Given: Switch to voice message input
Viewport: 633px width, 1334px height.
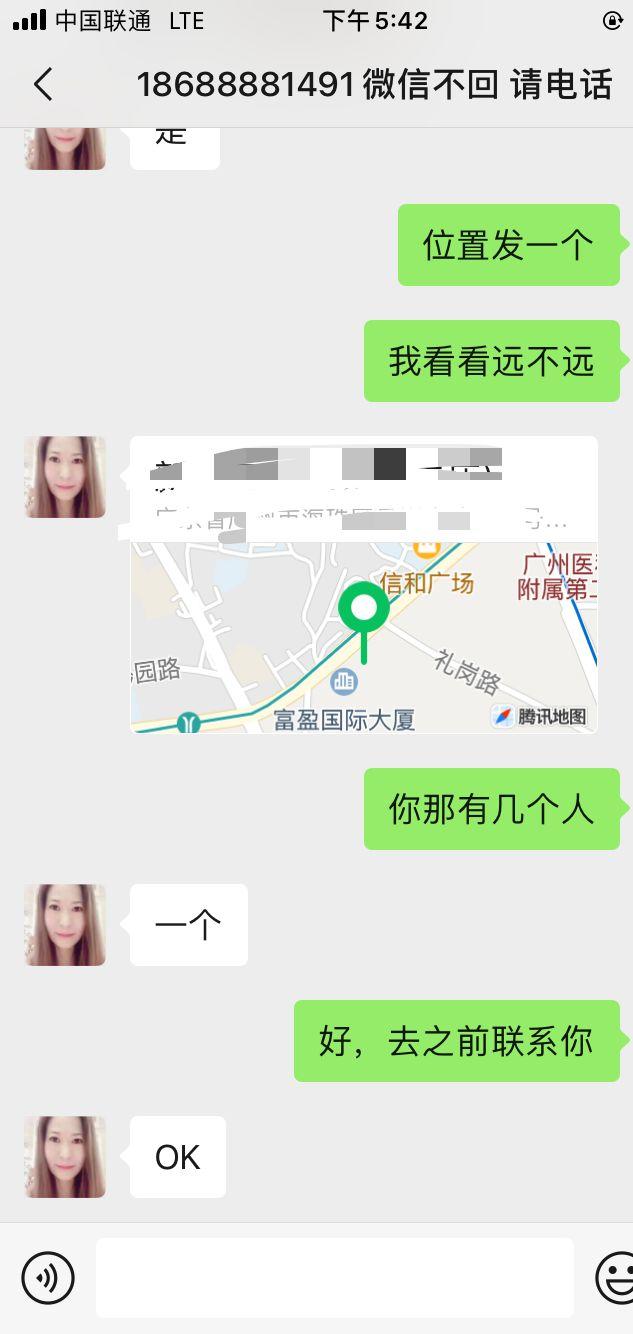Looking at the screenshot, I should point(48,1277).
